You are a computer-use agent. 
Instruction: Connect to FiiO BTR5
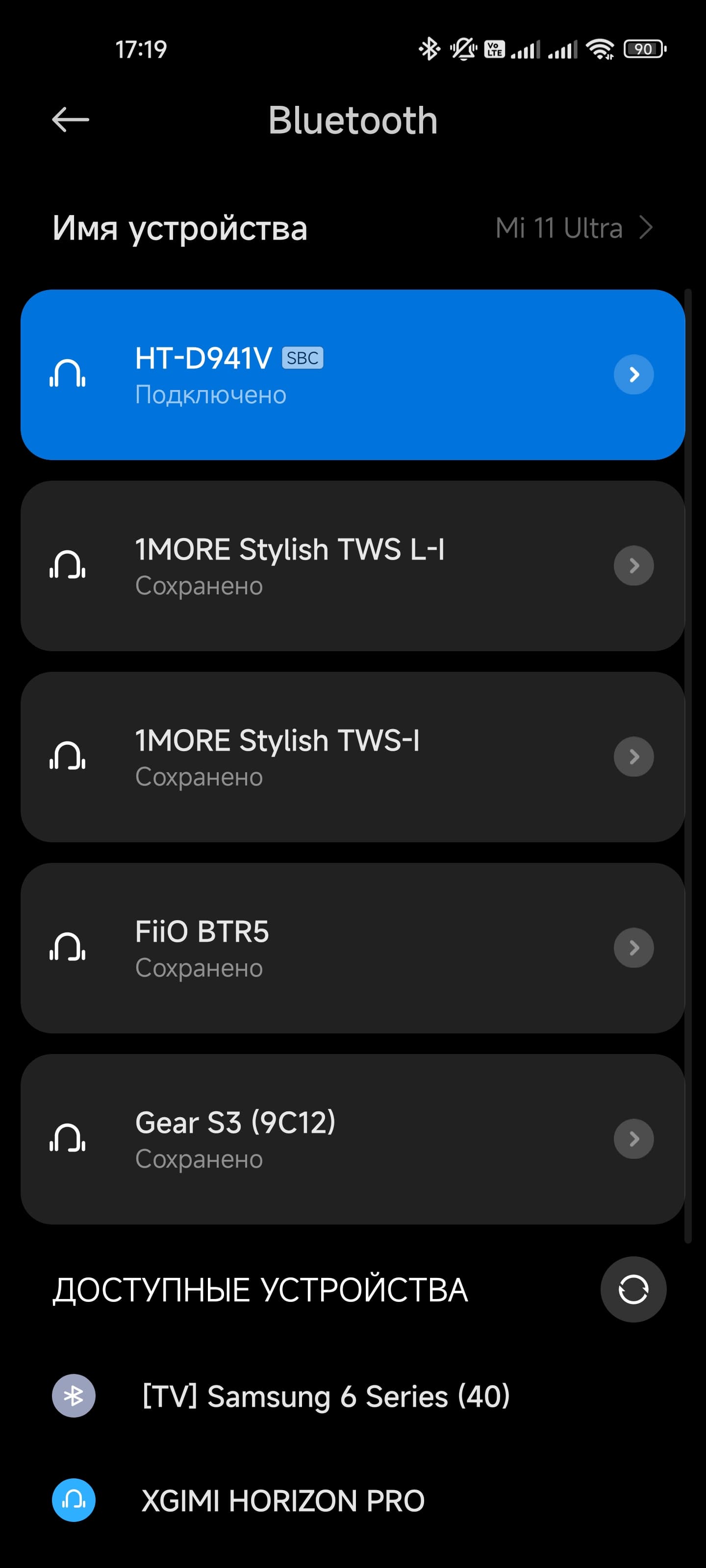tap(304, 948)
